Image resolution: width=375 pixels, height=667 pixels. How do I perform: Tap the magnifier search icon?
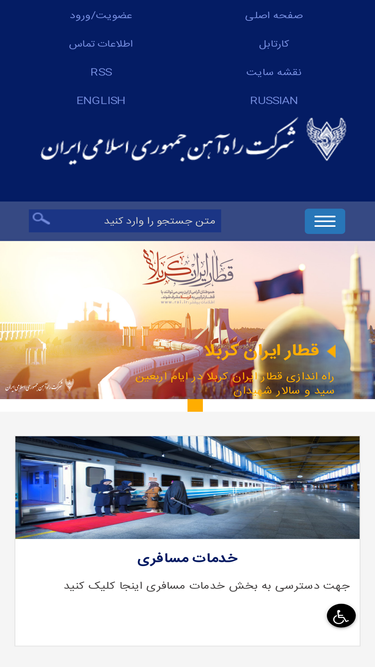(41, 219)
